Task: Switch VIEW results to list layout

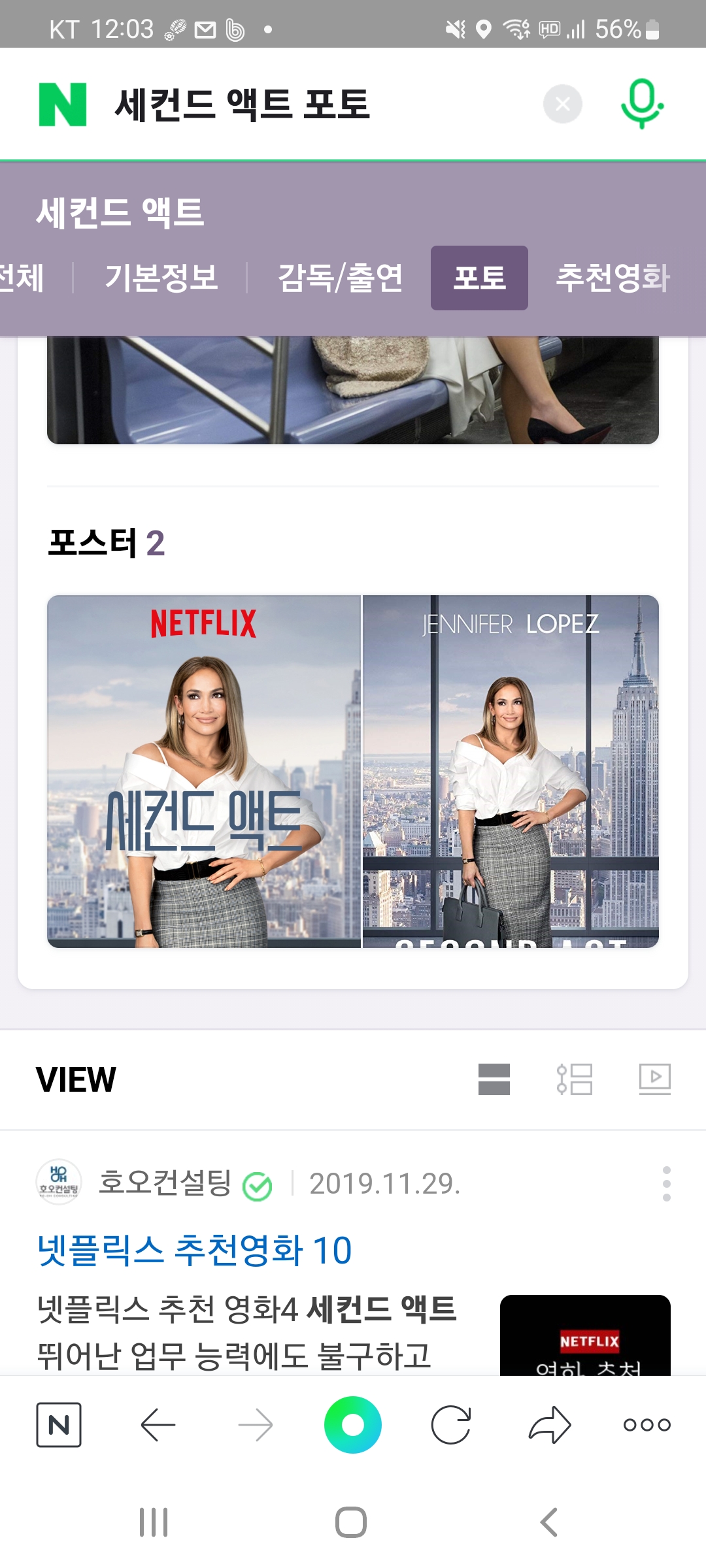Action: point(575,1079)
